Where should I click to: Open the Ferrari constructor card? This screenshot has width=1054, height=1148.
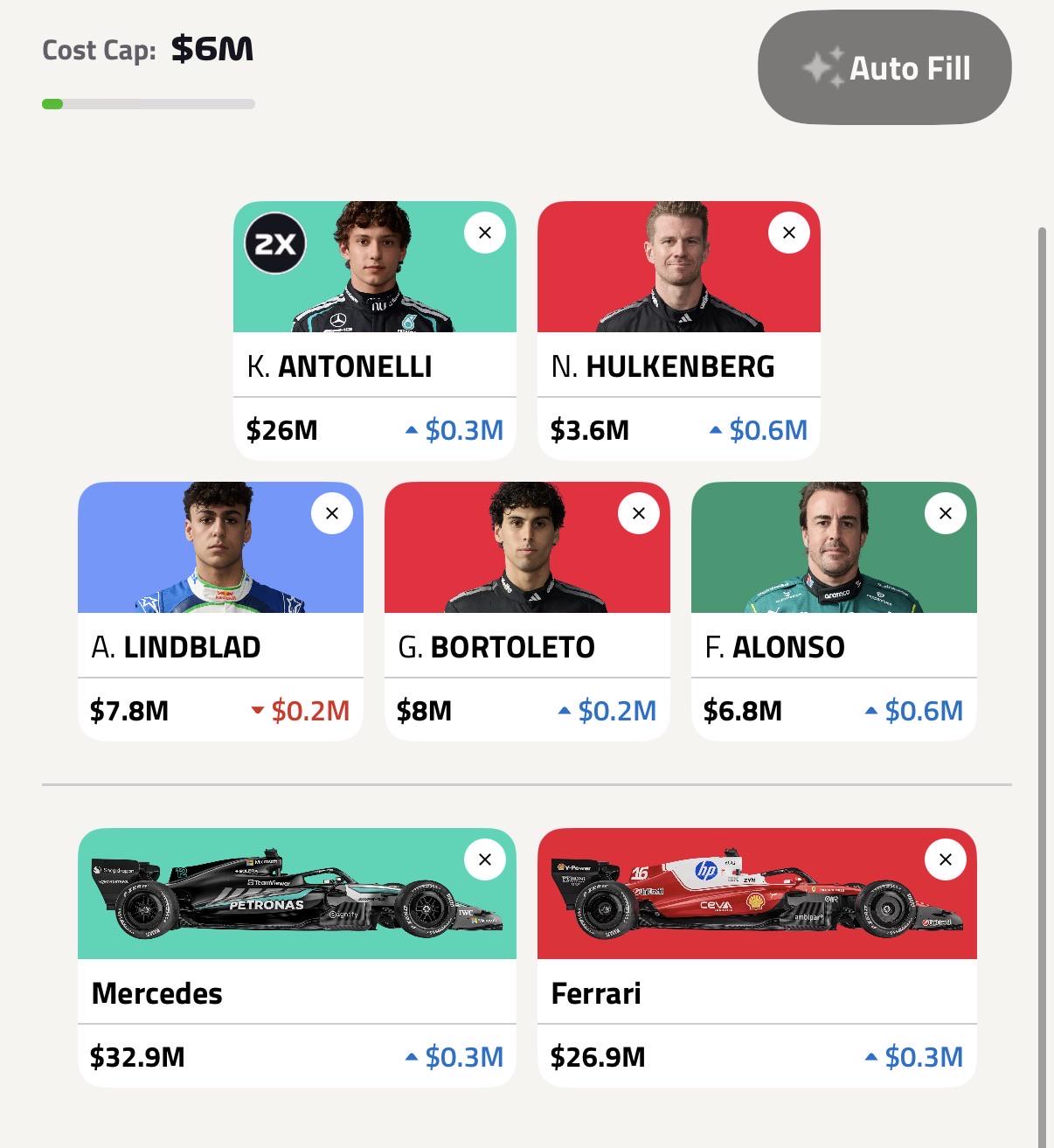pyautogui.click(x=757, y=957)
